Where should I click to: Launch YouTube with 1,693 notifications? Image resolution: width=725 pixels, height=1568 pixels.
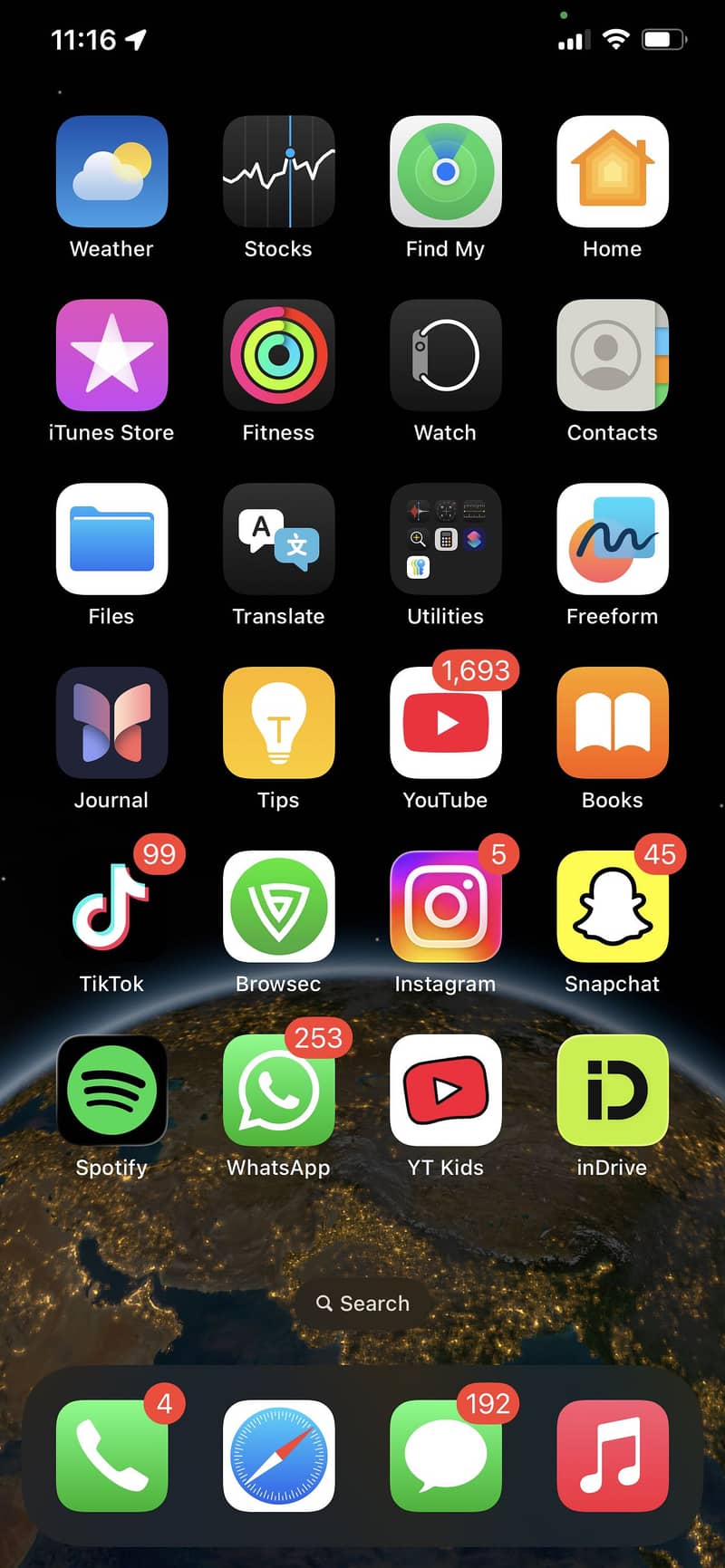click(x=445, y=723)
